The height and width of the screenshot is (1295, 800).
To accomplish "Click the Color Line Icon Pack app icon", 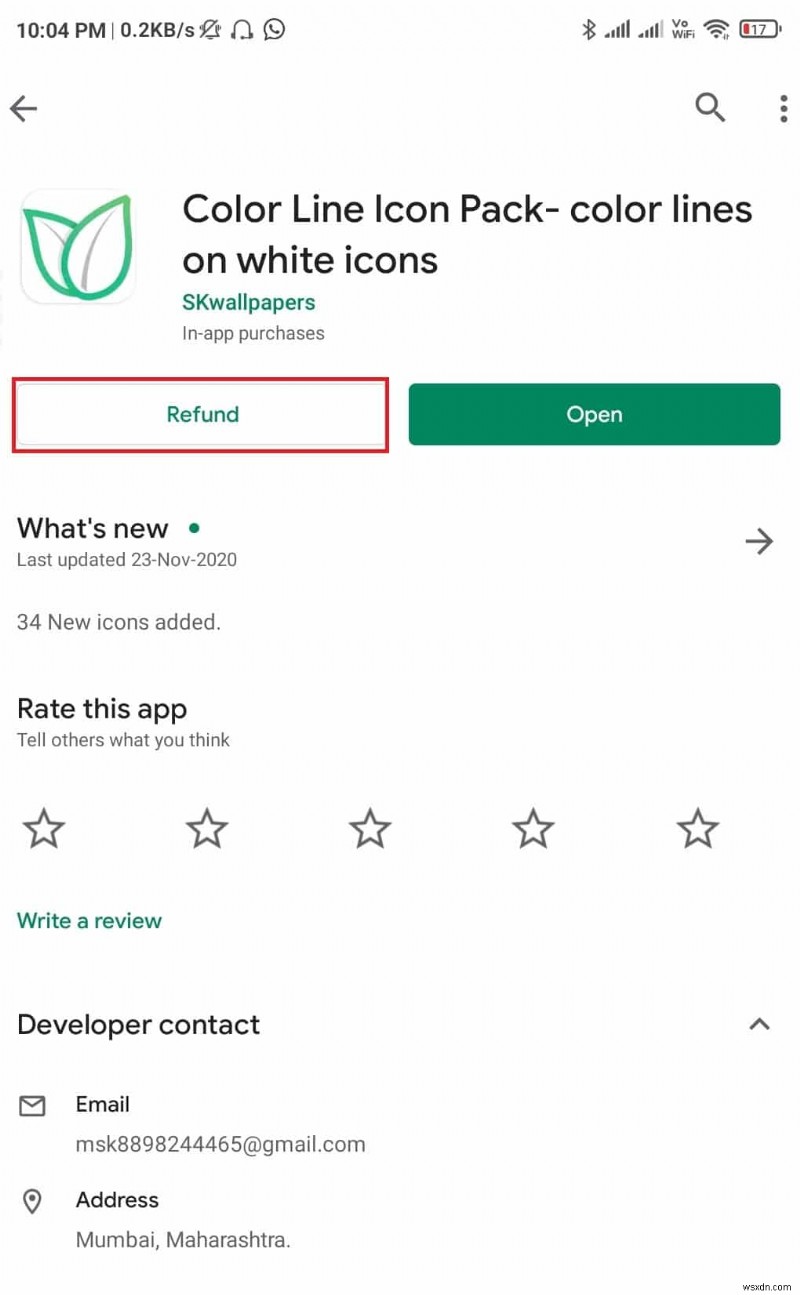I will pos(77,243).
